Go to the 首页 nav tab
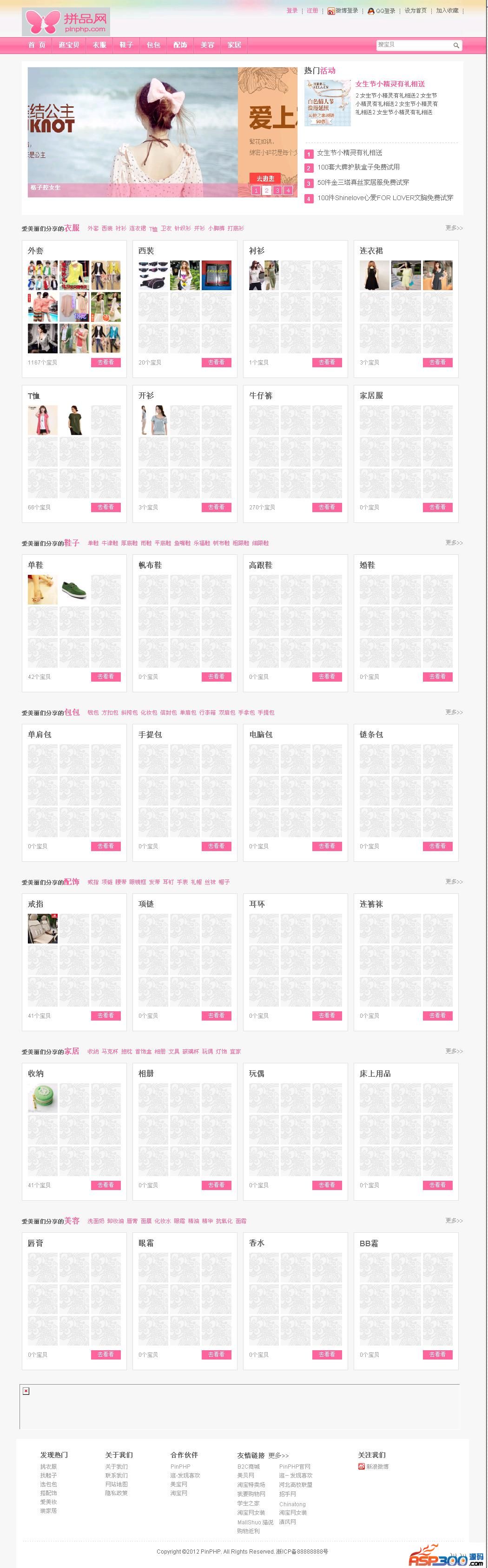 37,45
